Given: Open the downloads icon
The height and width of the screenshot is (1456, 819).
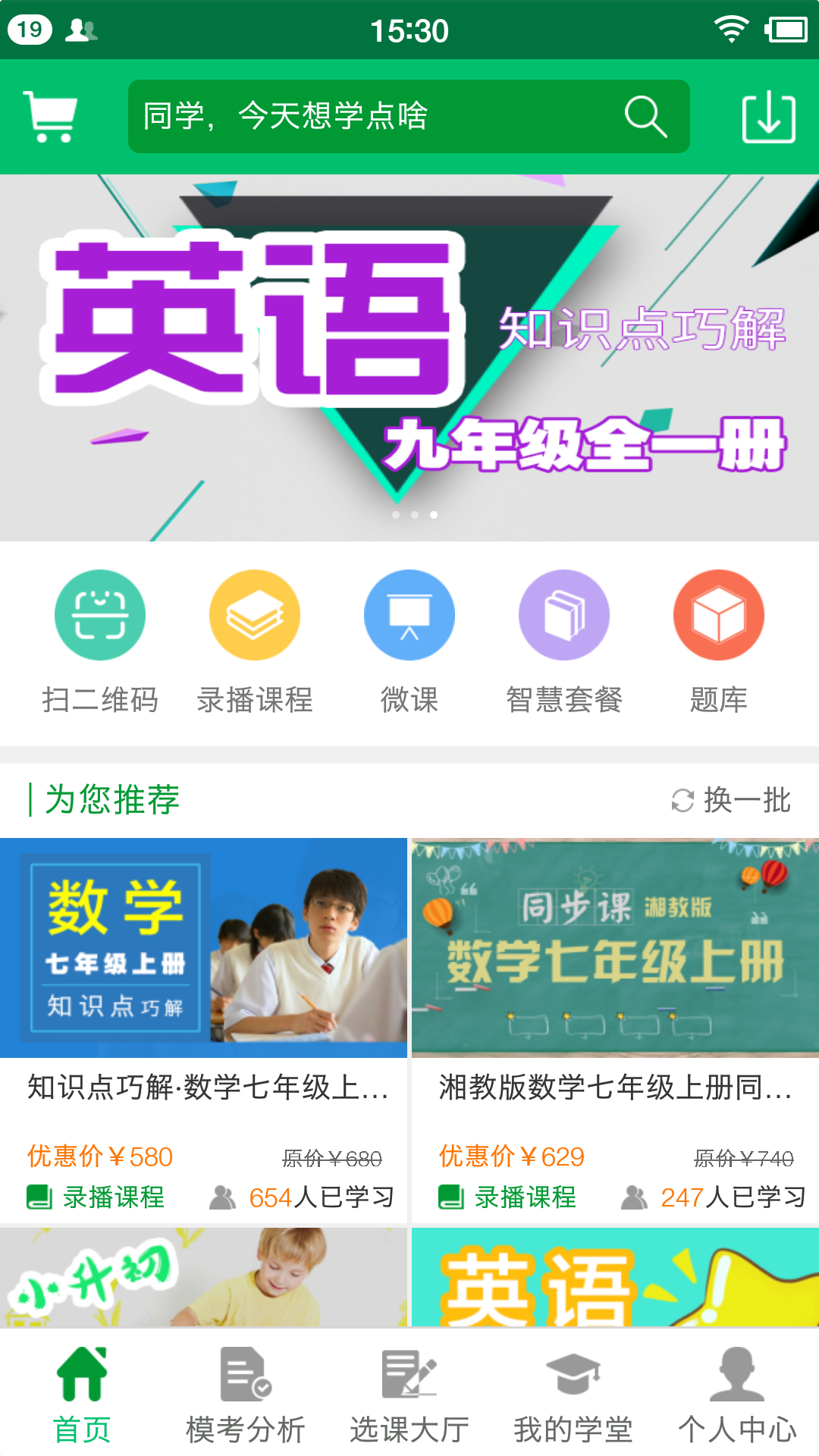Looking at the screenshot, I should pyautogui.click(x=768, y=116).
